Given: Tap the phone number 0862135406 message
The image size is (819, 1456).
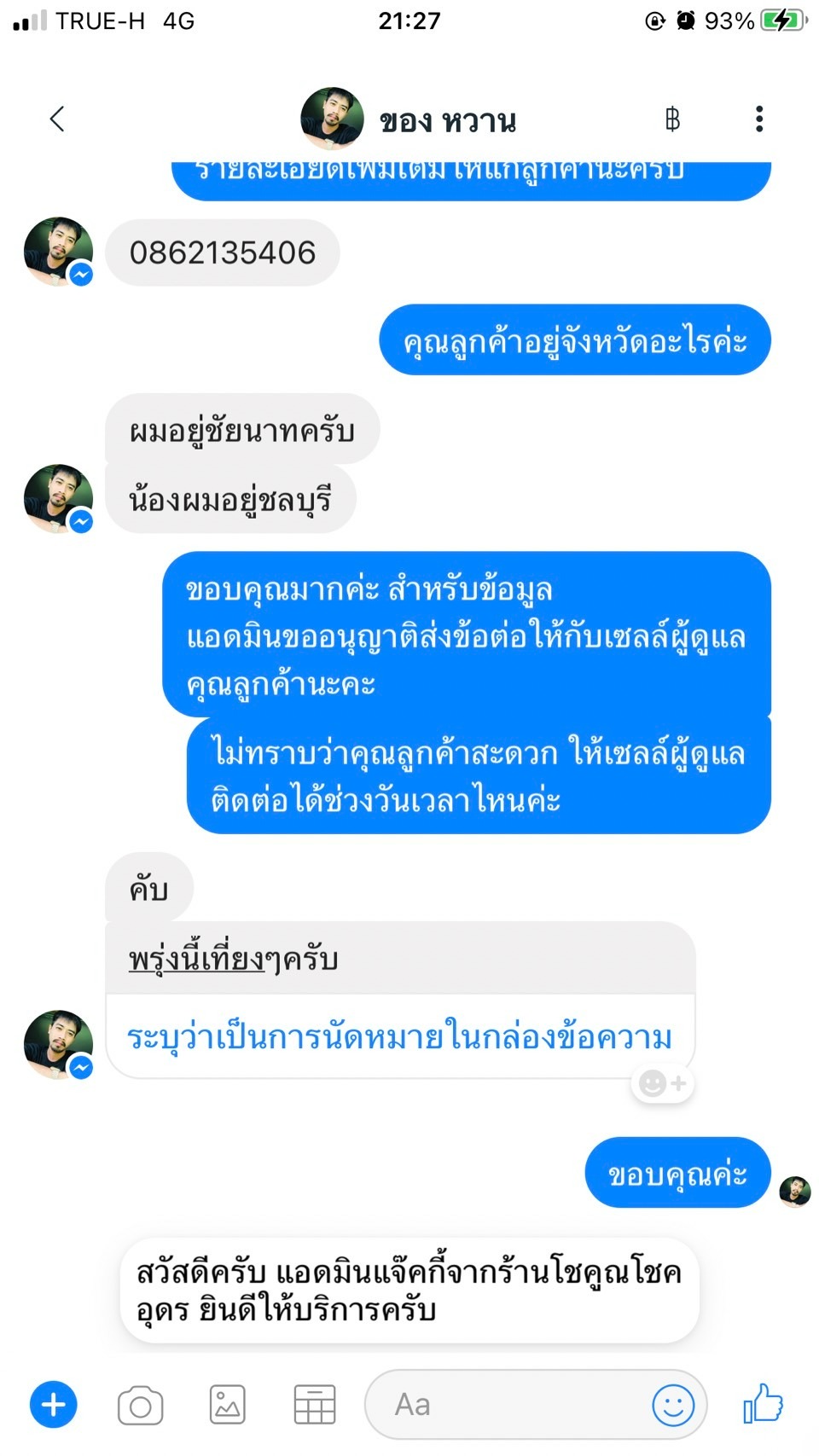Looking at the screenshot, I should click(x=223, y=252).
